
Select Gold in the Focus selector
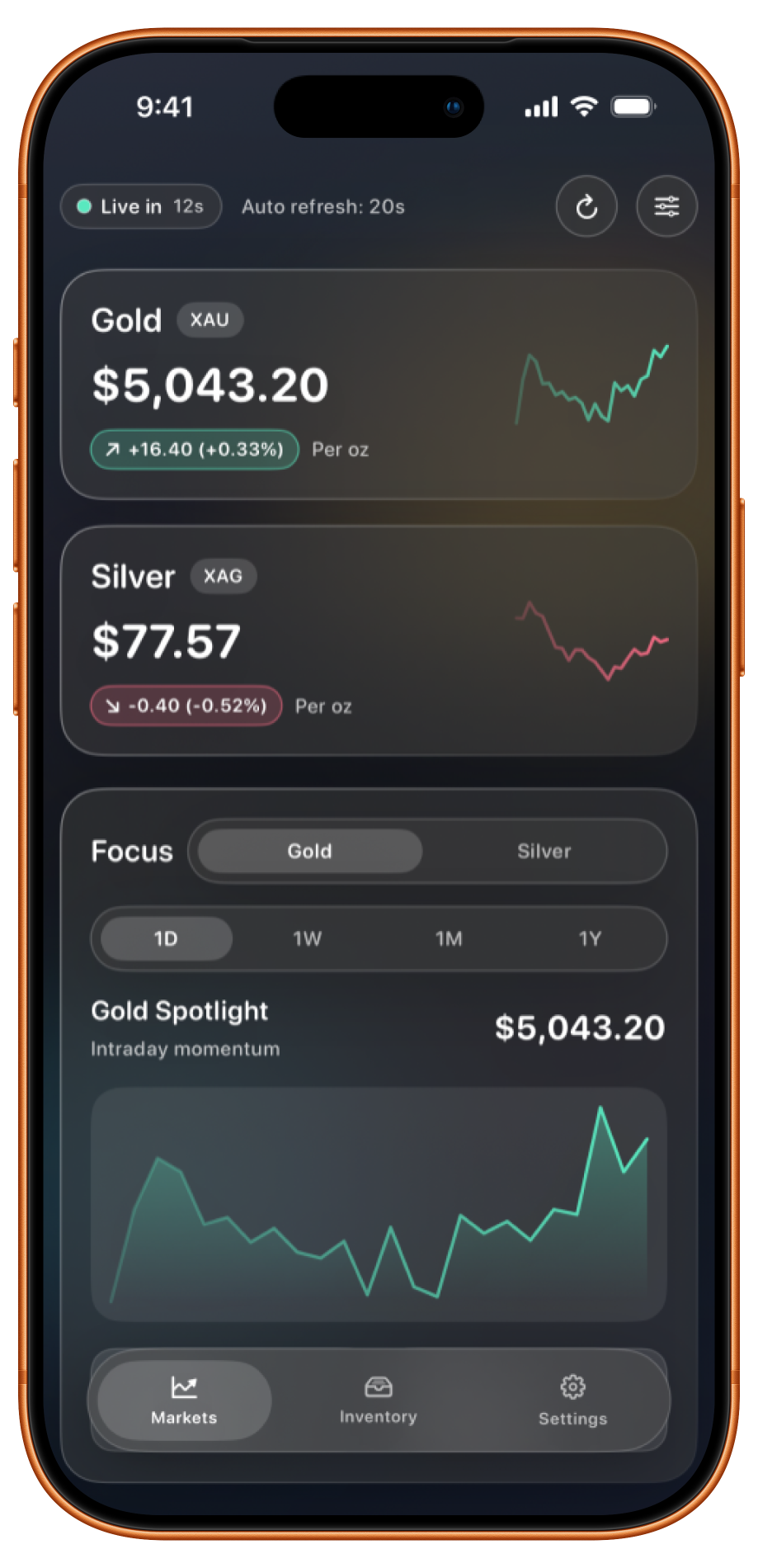[310, 851]
